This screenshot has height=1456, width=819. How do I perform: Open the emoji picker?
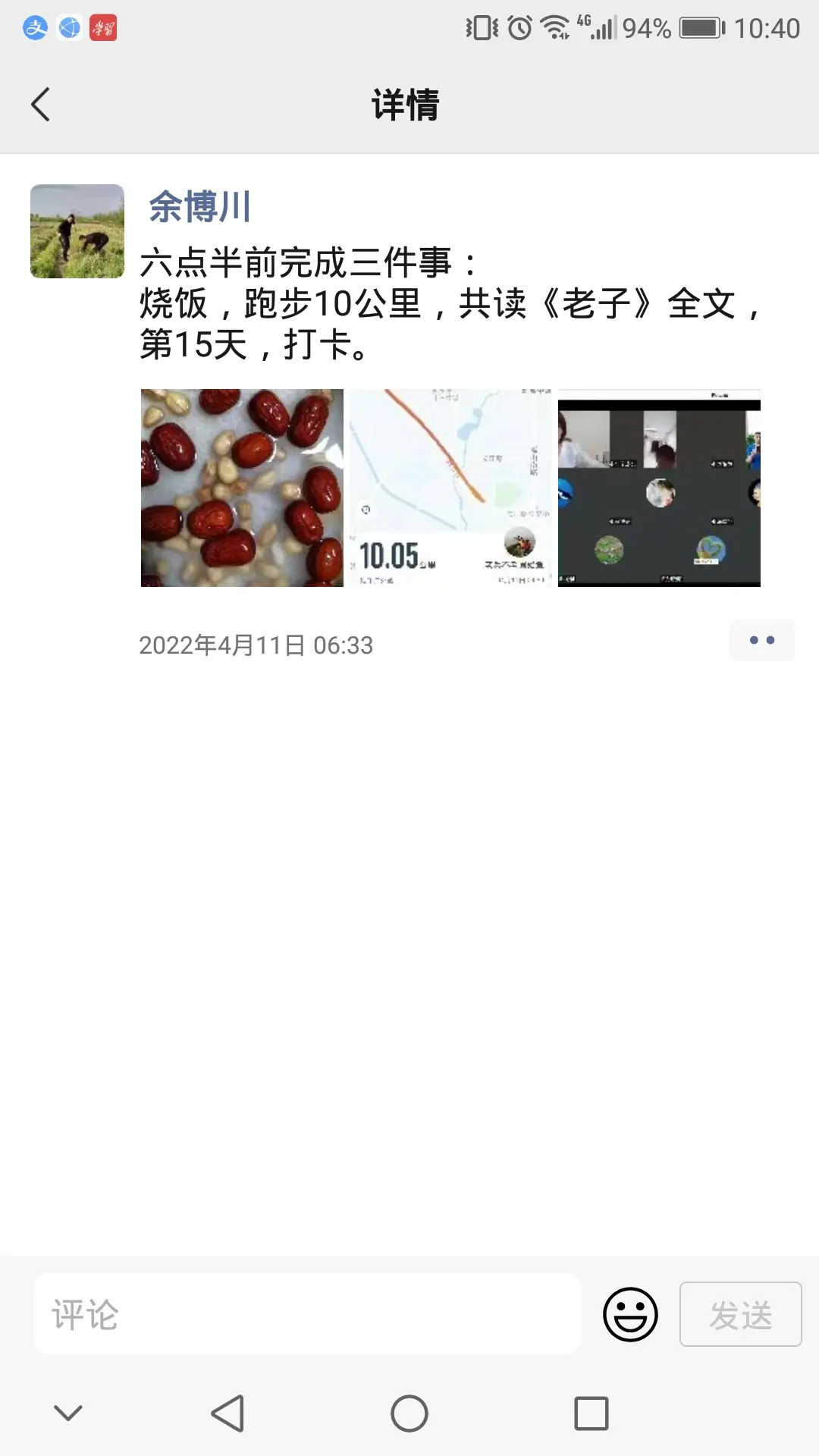click(630, 1314)
